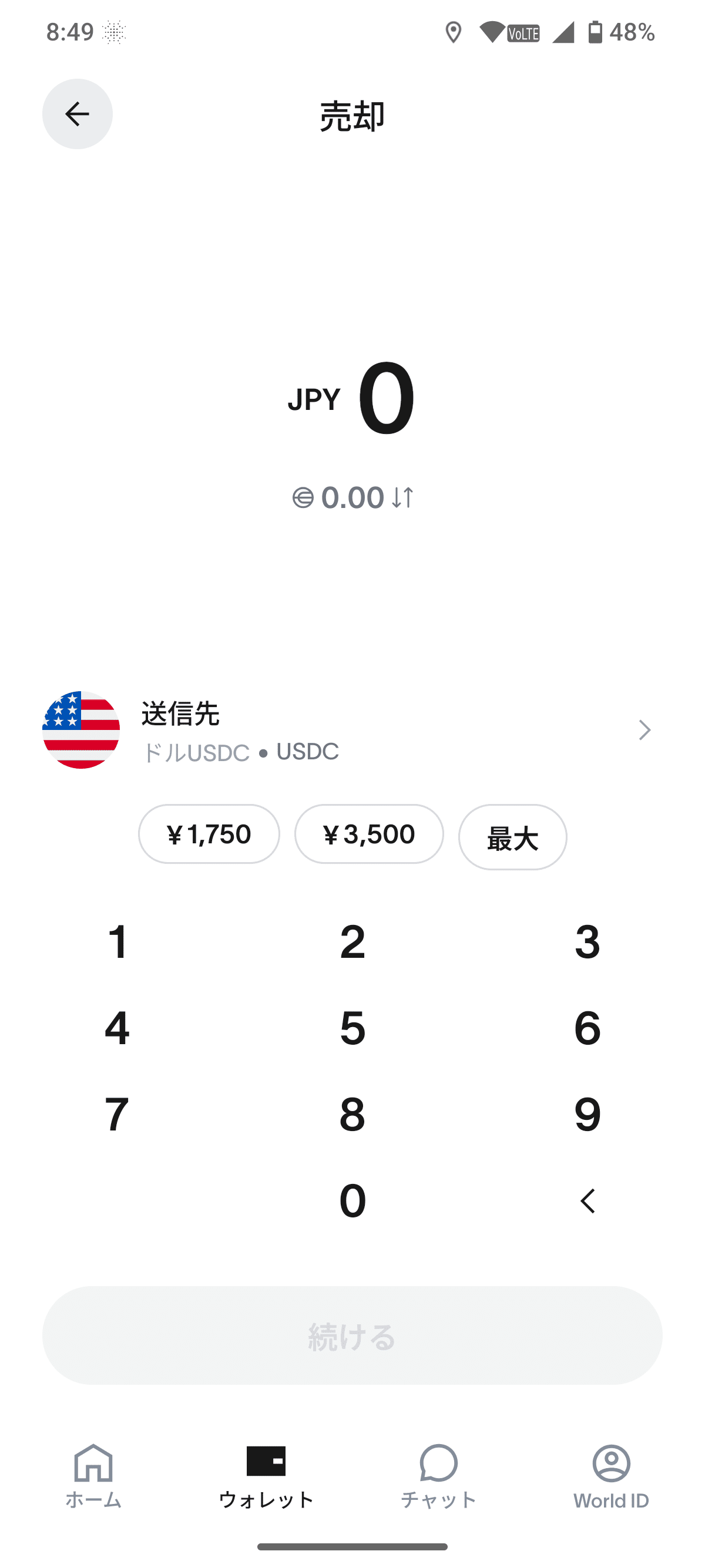705x1568 pixels.
Task: Go back from the 売却 screen
Action: click(x=78, y=114)
